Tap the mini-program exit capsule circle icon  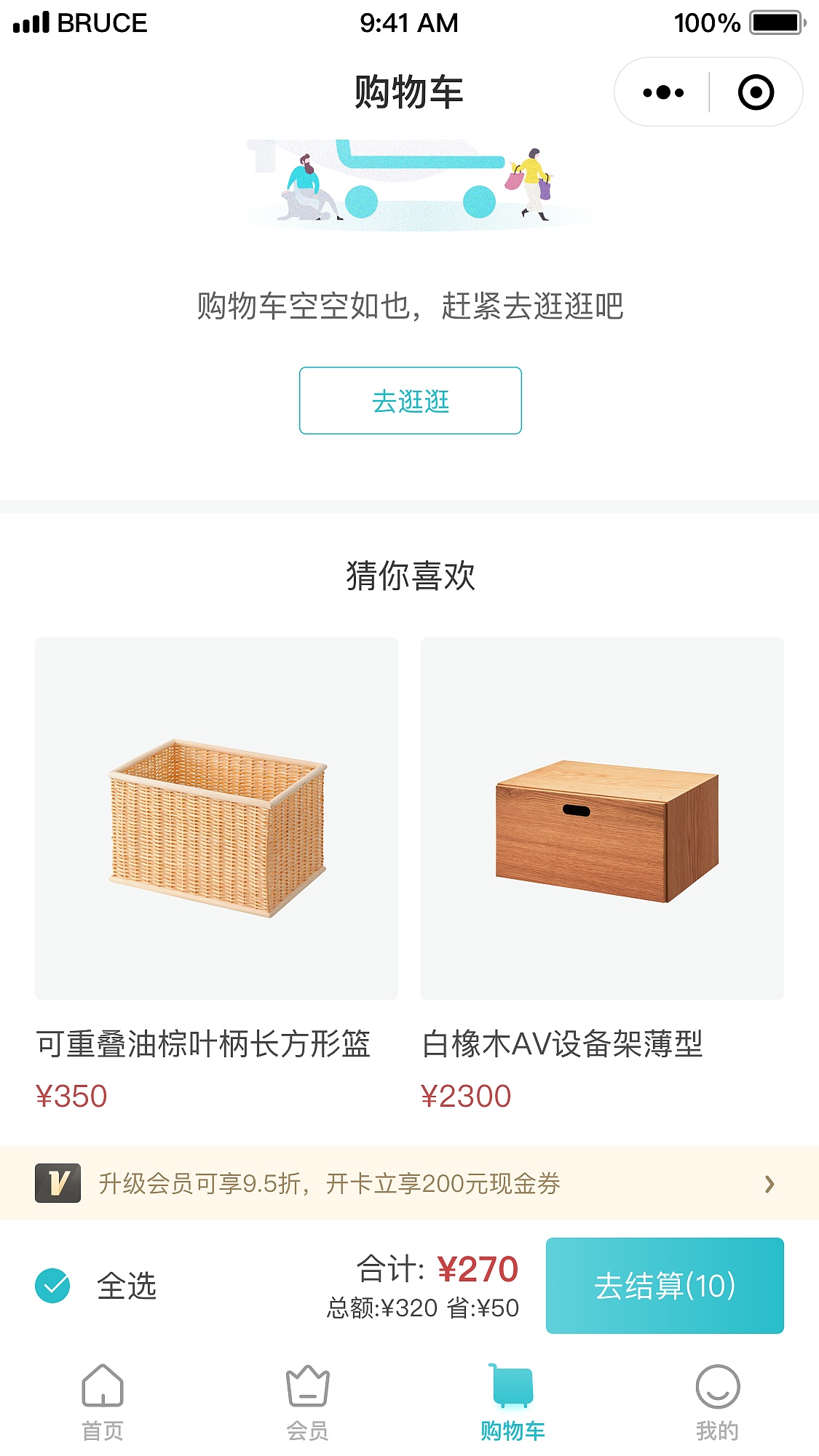pos(755,92)
